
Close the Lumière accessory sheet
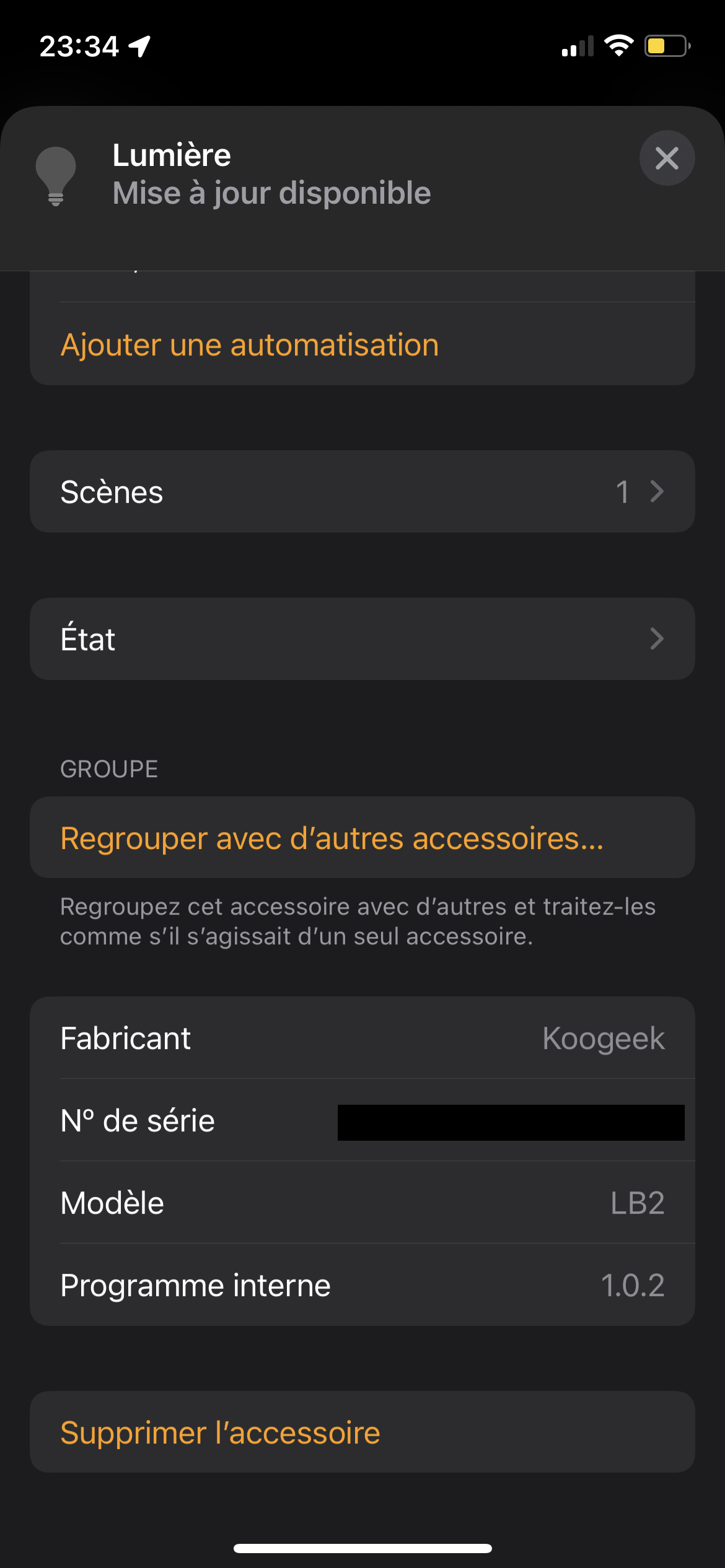(667, 159)
